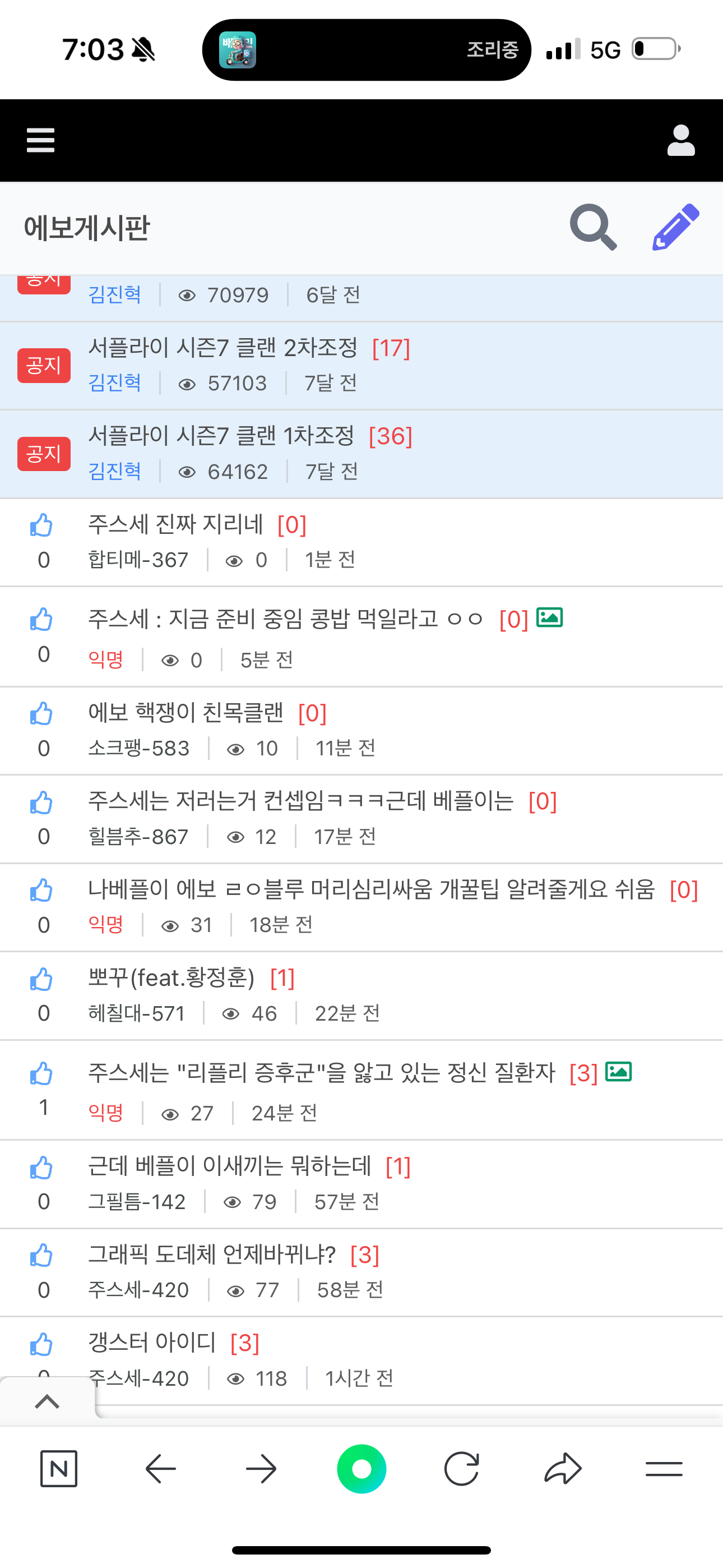Open post 근데 베플이 이새끼는 뭐하는데
The width and height of the screenshot is (723, 1568).
pyautogui.click(x=229, y=1166)
